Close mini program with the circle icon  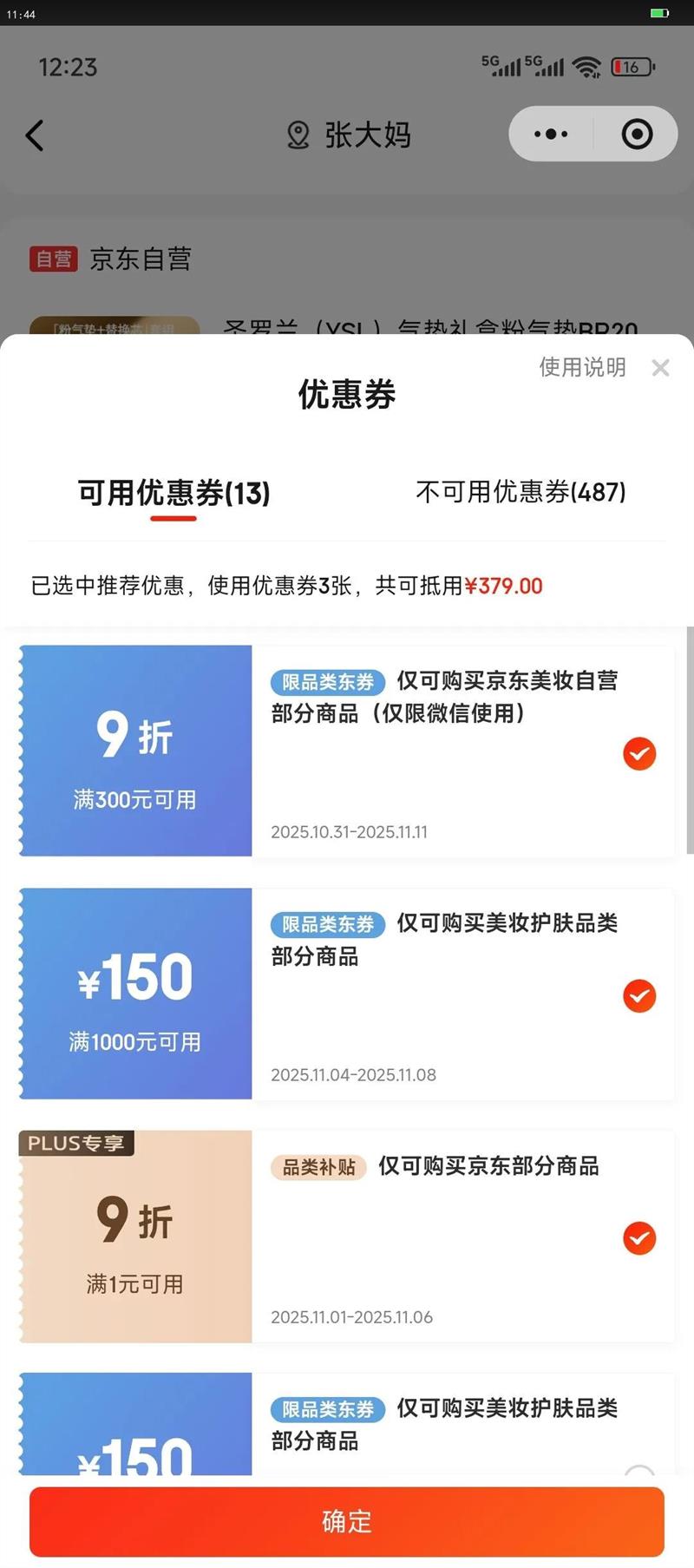pyautogui.click(x=638, y=134)
